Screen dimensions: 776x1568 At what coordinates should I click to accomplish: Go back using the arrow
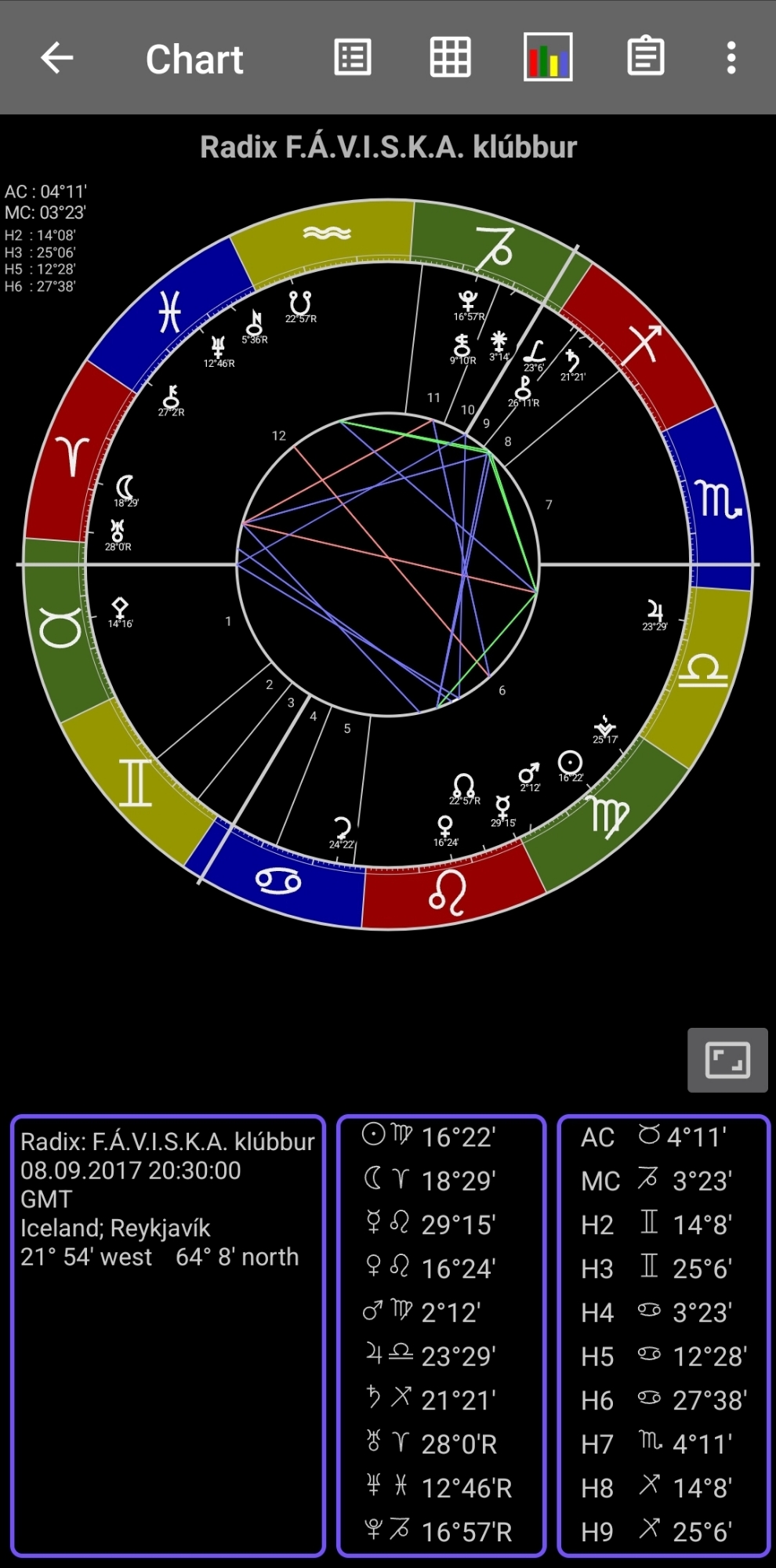(x=57, y=58)
